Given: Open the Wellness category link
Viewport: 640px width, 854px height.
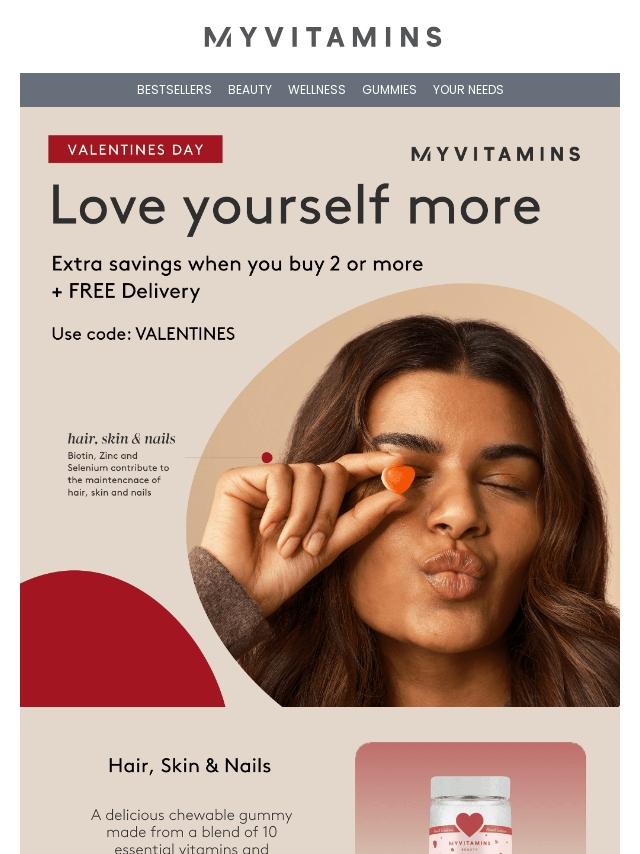Looking at the screenshot, I should coord(317,90).
